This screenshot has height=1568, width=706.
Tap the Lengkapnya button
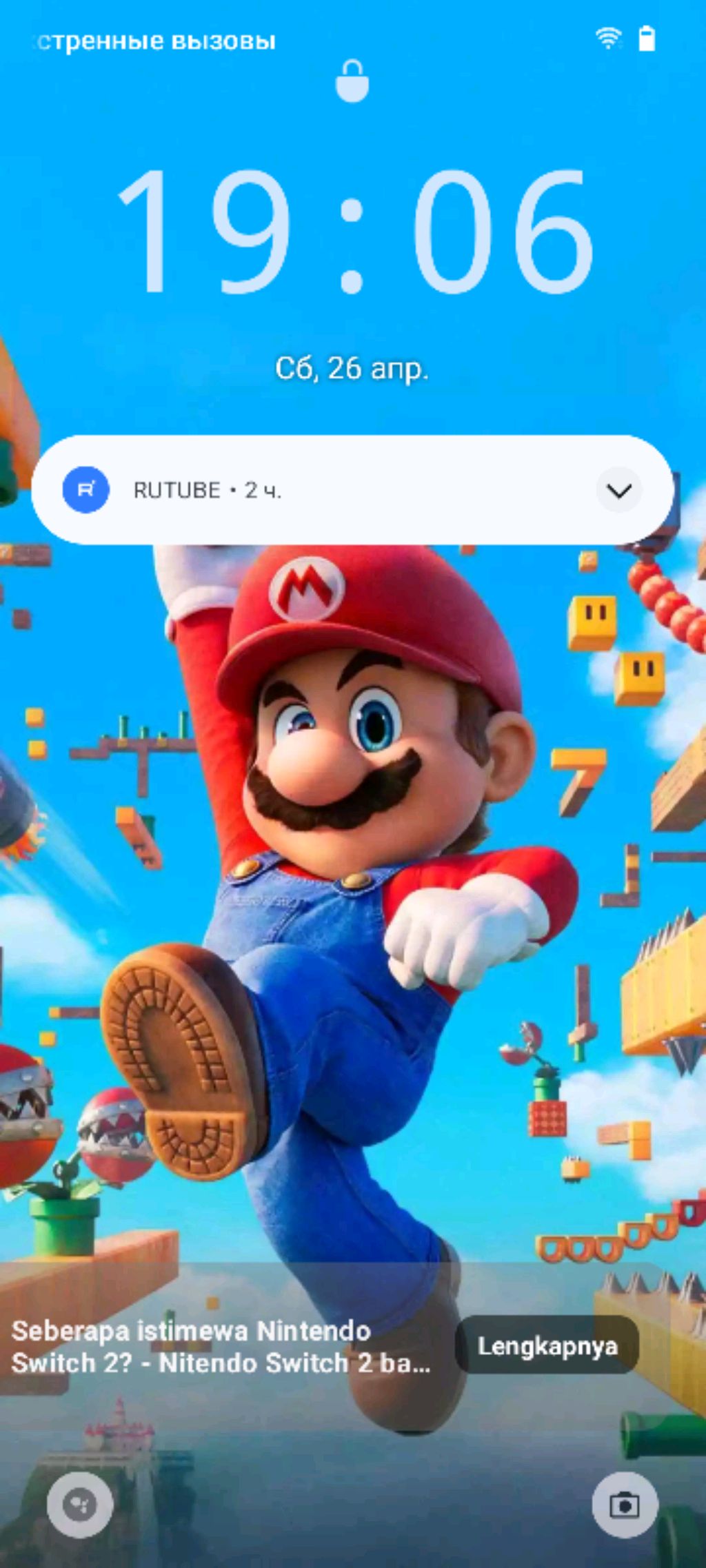(x=547, y=1346)
